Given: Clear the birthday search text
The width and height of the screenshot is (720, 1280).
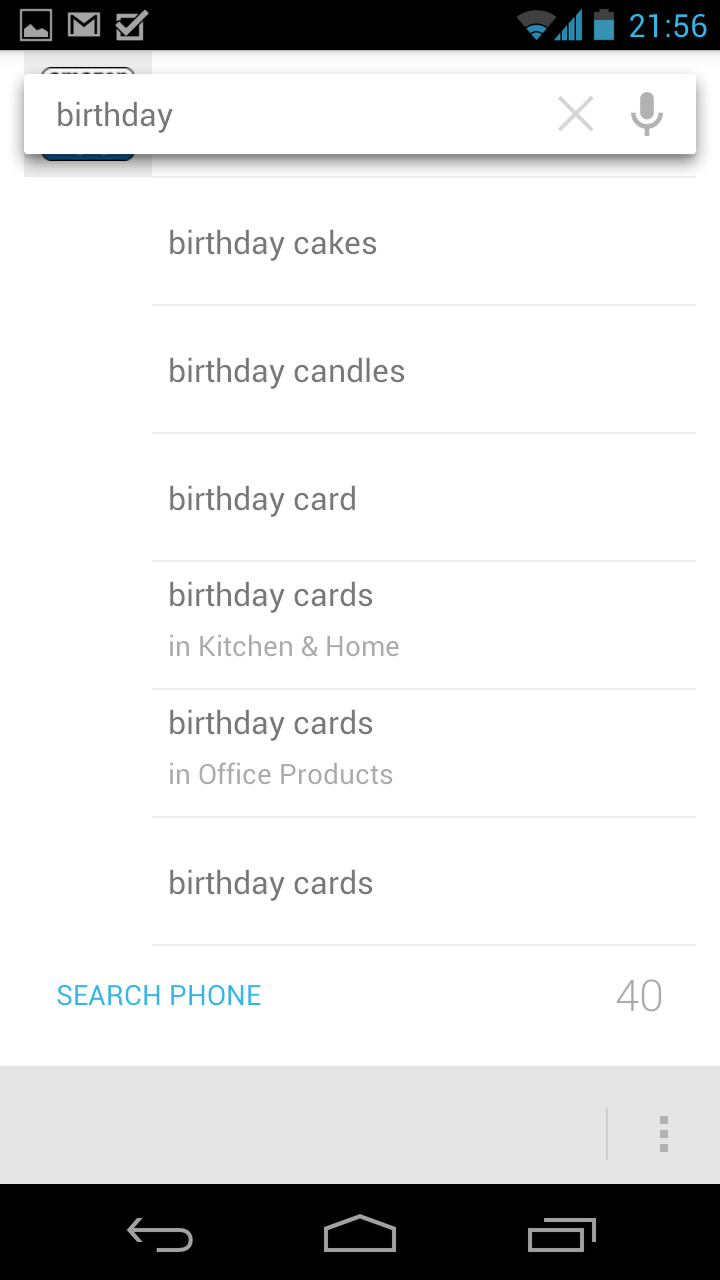Looking at the screenshot, I should click(x=575, y=114).
